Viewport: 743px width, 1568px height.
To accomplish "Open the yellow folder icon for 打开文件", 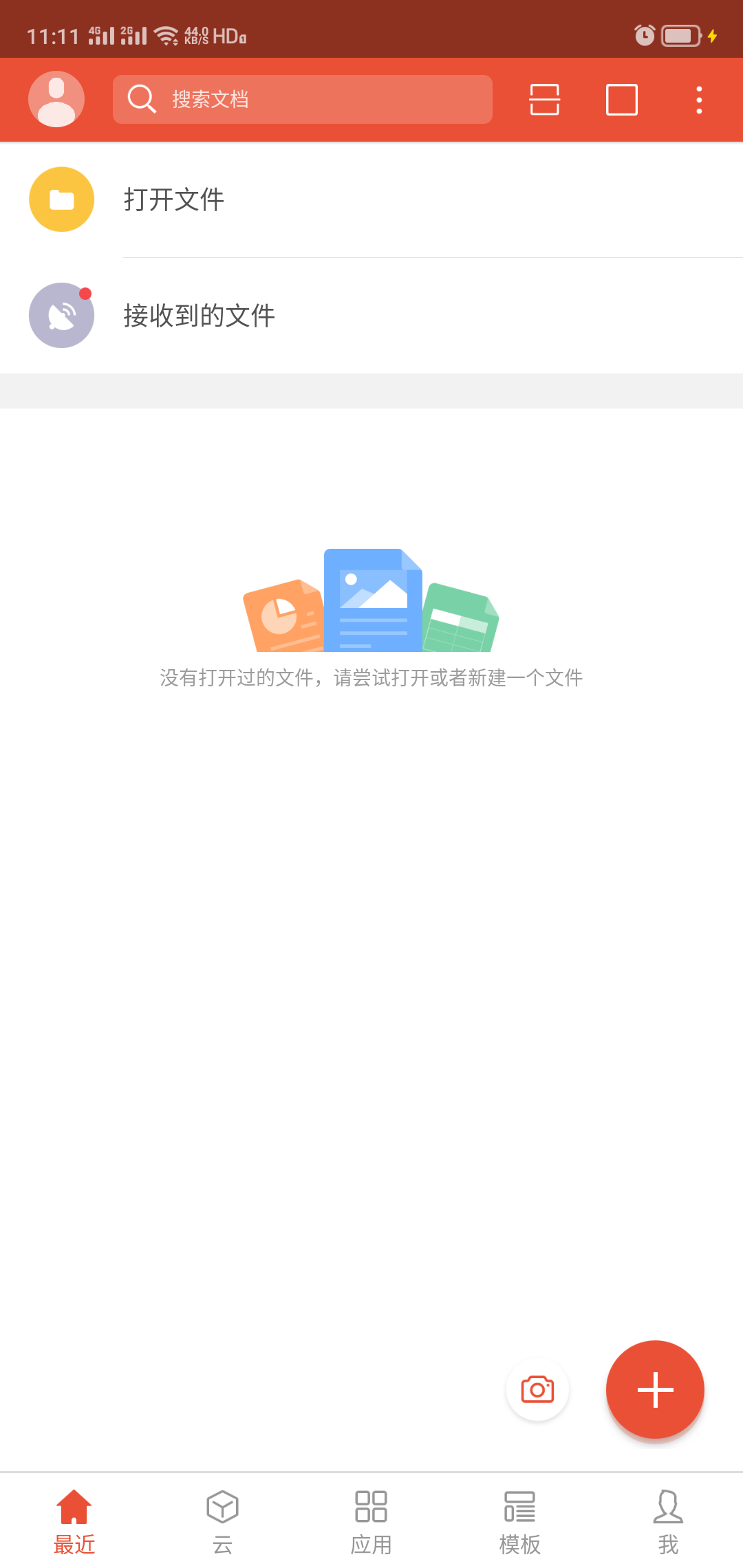I will [x=61, y=199].
